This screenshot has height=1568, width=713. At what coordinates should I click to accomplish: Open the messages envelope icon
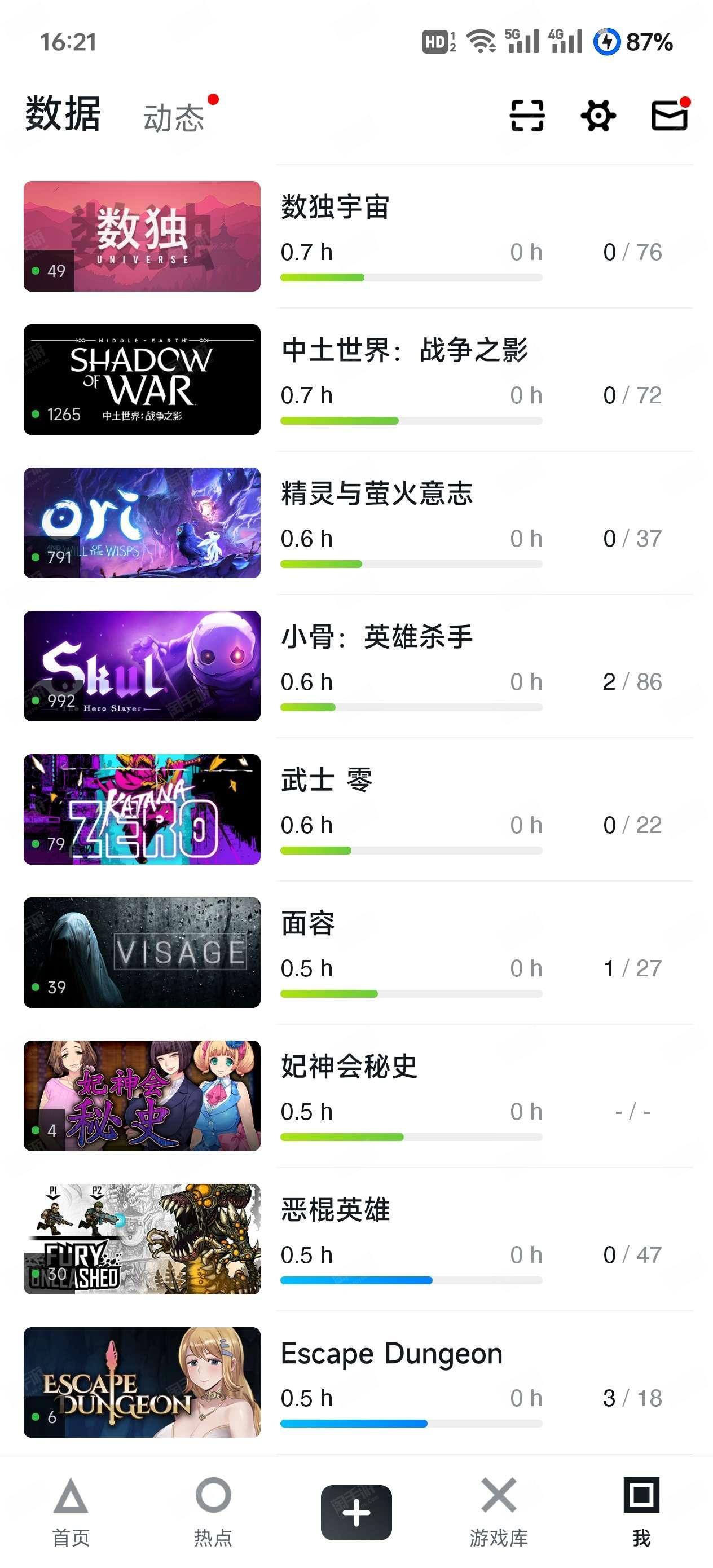(669, 115)
